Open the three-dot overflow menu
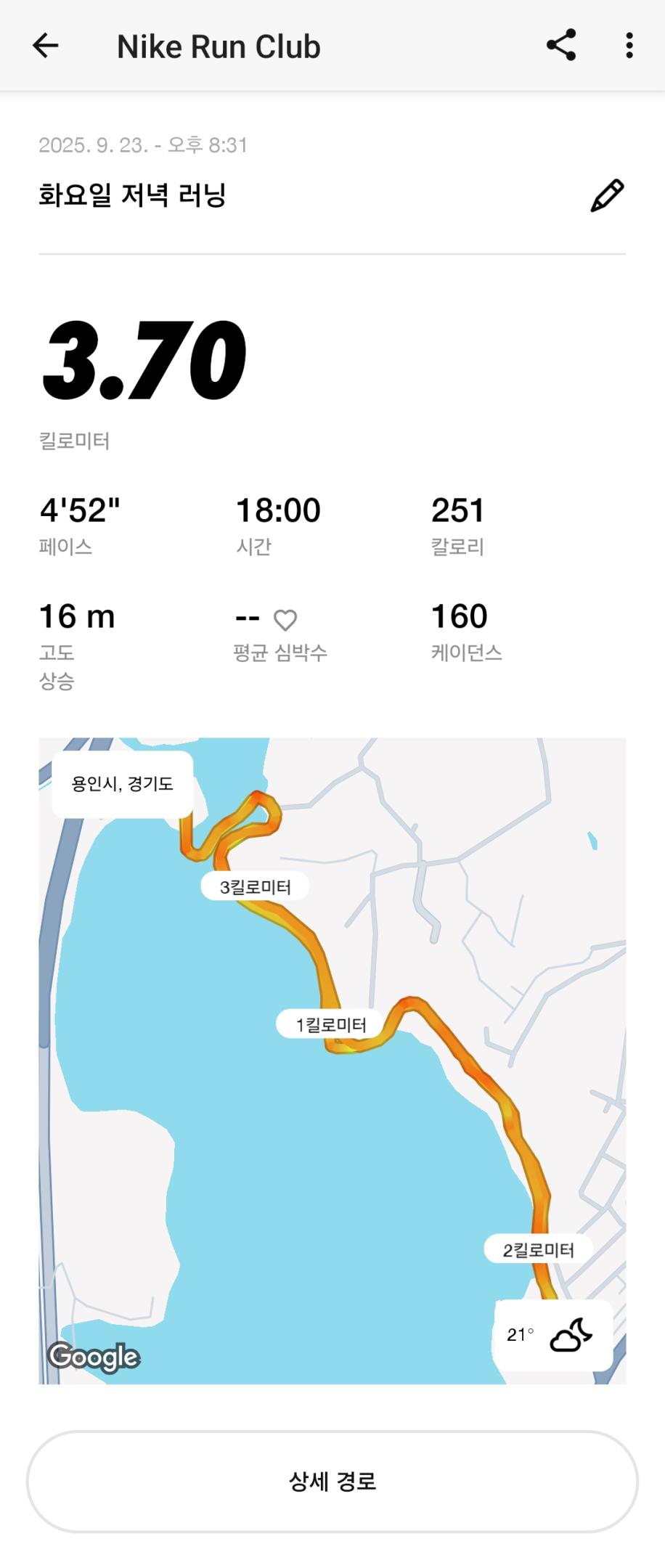The height and width of the screenshot is (1568, 665). pyautogui.click(x=629, y=46)
